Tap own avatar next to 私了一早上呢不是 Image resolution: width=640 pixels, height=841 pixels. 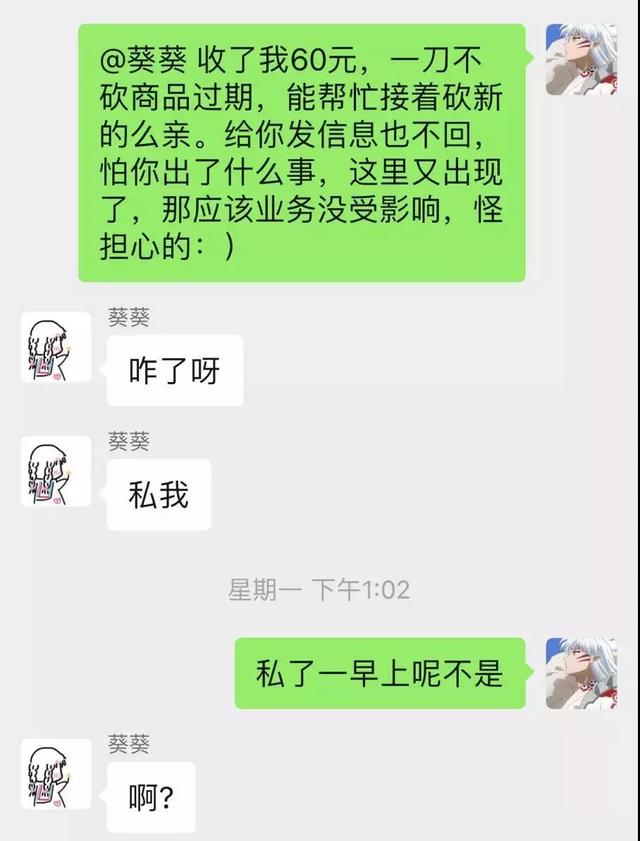(x=580, y=673)
